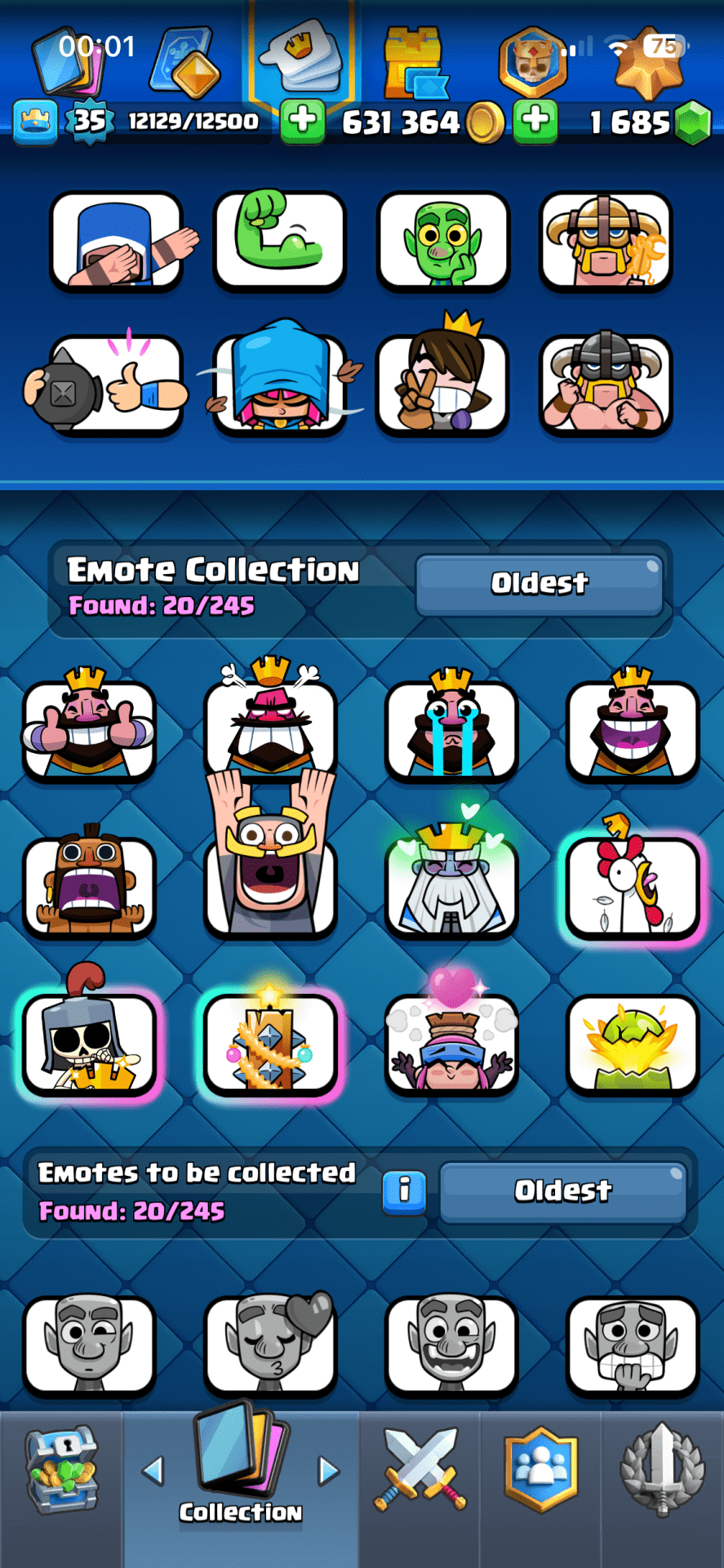Open the locked goblin with heart emote

[270, 1343]
